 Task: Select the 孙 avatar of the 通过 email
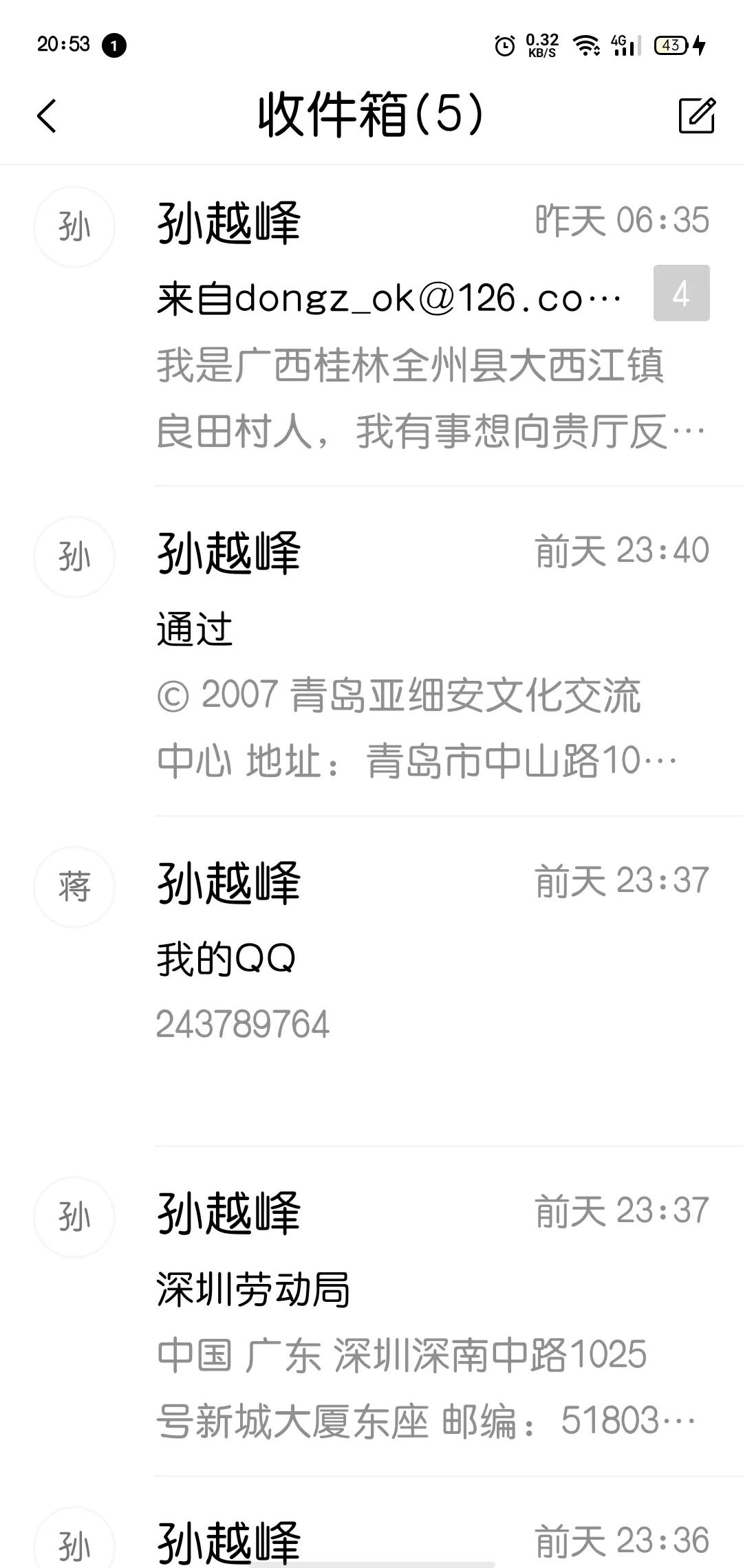[74, 557]
